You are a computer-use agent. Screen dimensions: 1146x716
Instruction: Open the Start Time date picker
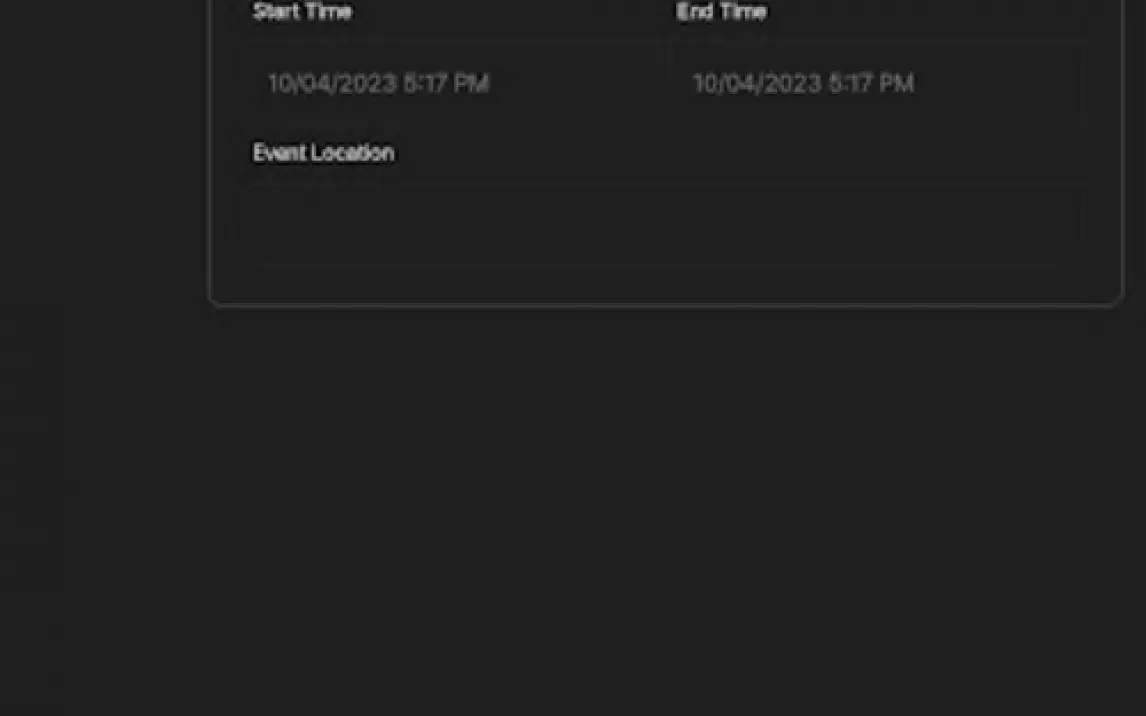pos(453,83)
